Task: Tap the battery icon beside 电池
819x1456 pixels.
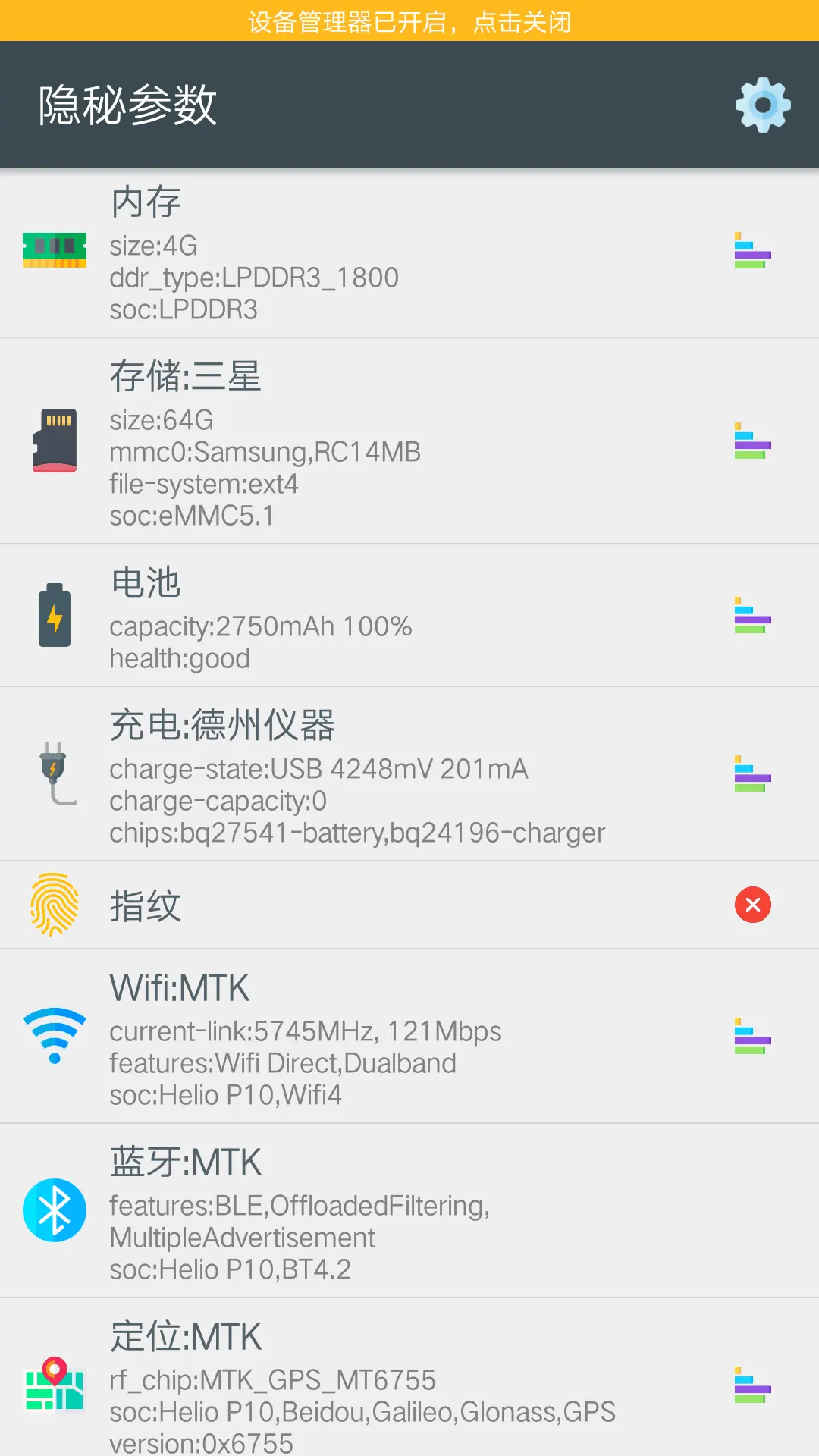Action: coord(54,616)
